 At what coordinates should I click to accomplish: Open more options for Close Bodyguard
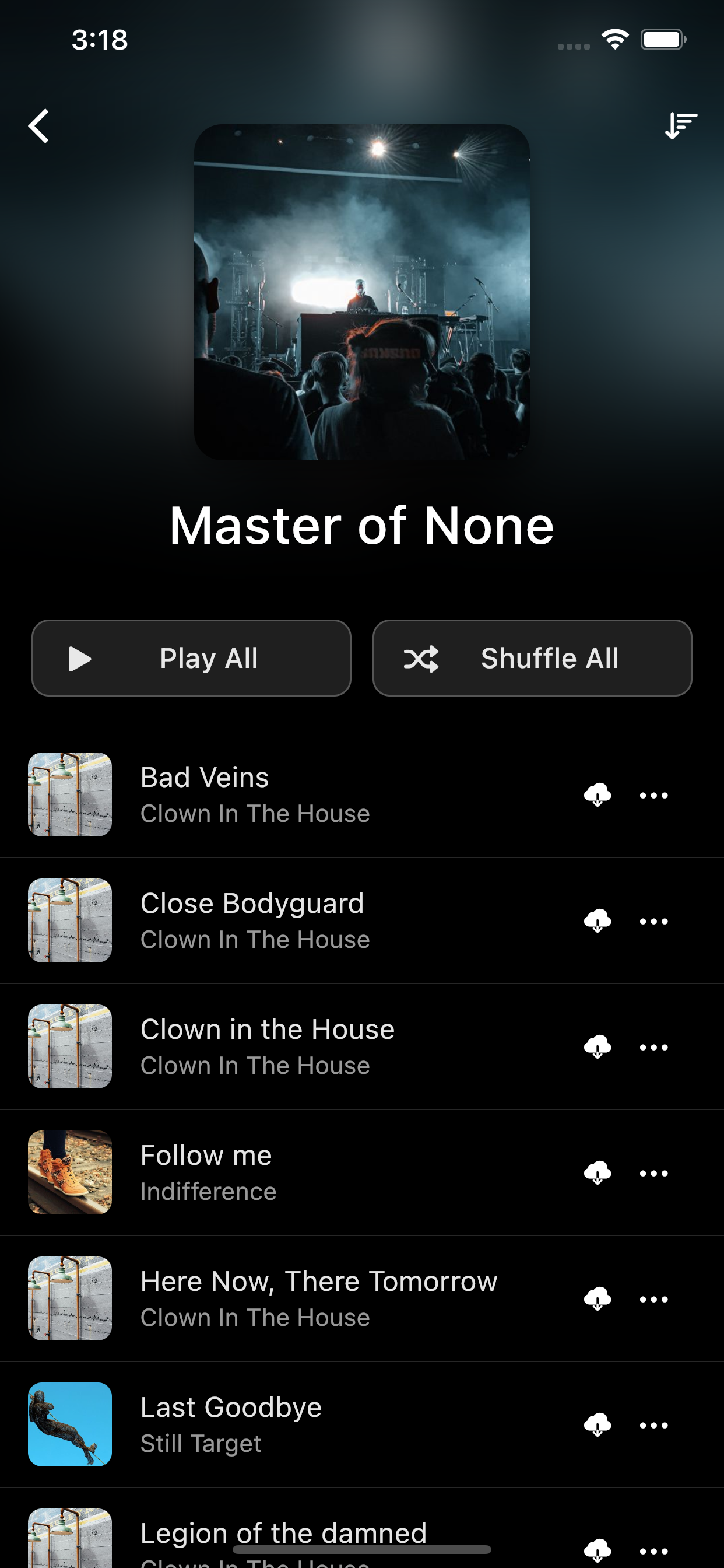653,921
